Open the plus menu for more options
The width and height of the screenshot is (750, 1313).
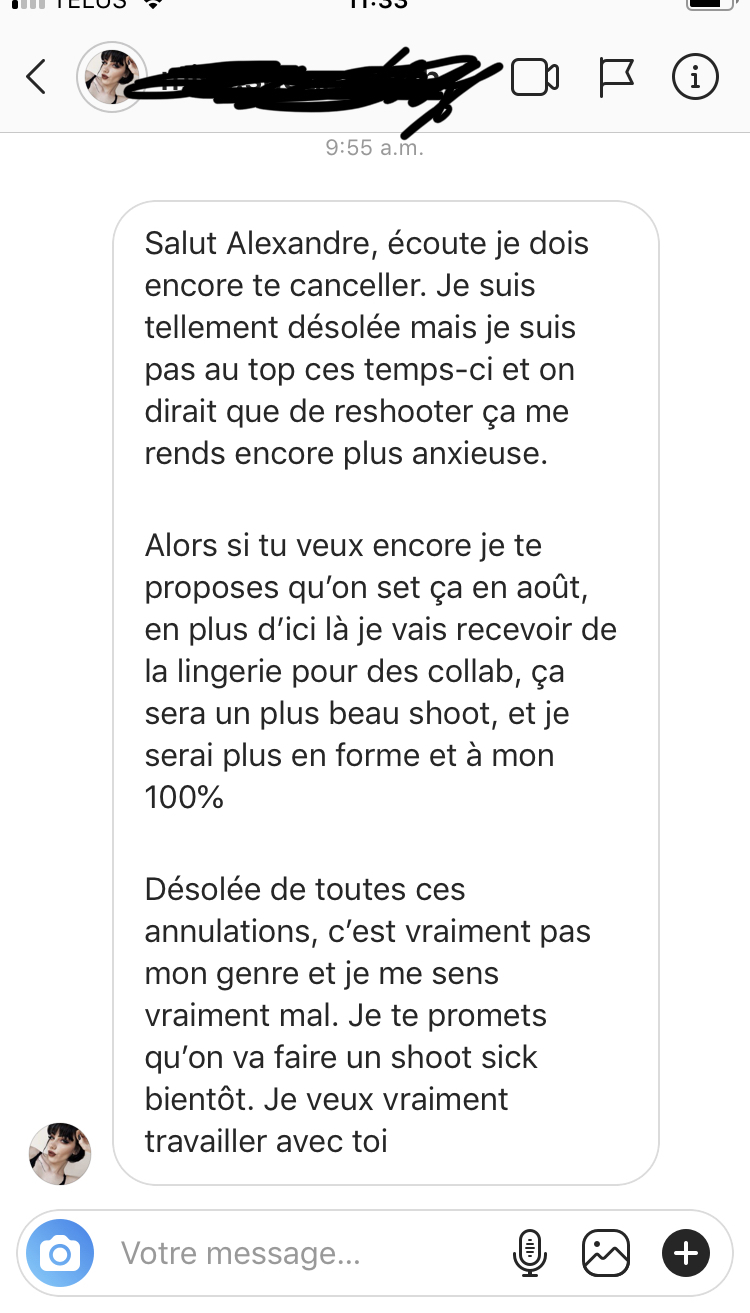click(686, 1253)
